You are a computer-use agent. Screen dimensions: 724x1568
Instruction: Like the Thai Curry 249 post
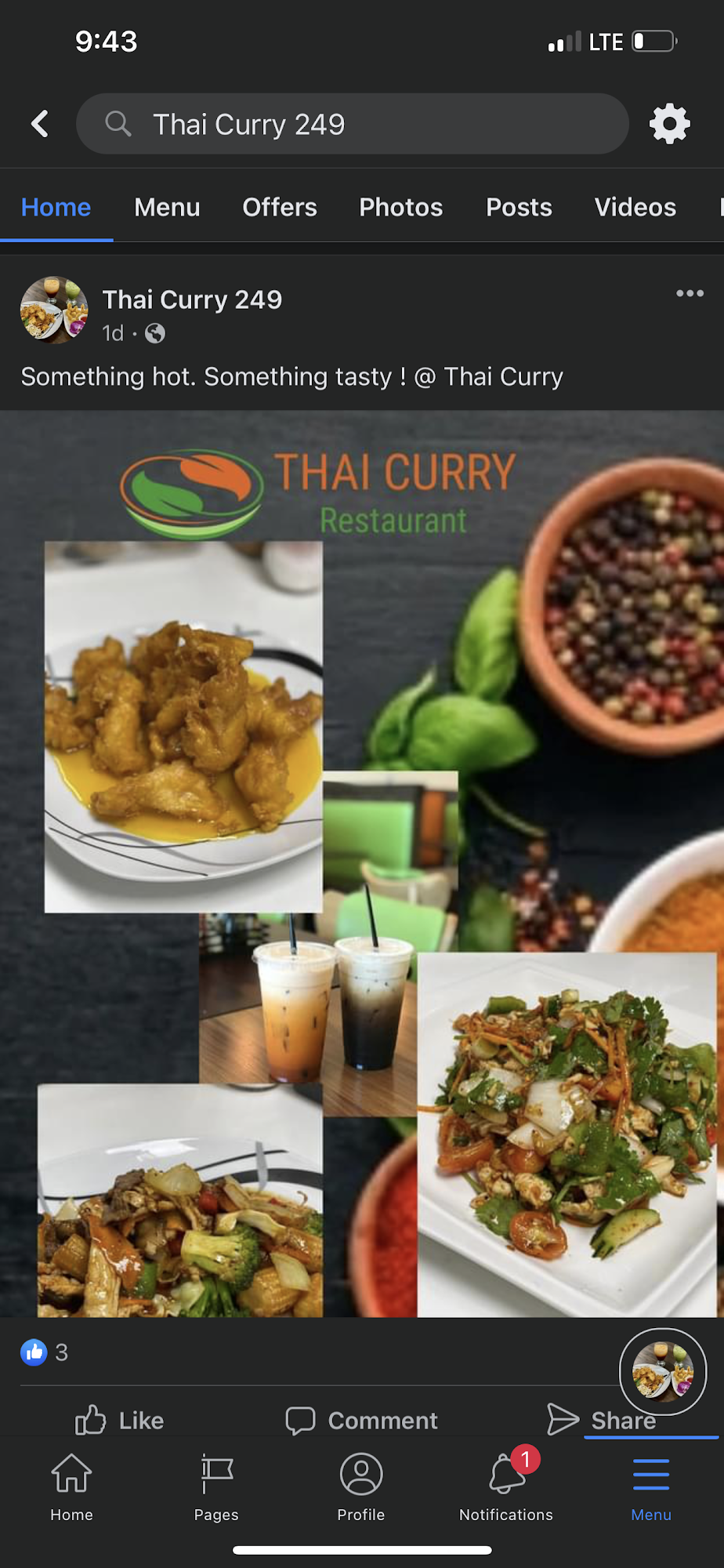tap(120, 1420)
